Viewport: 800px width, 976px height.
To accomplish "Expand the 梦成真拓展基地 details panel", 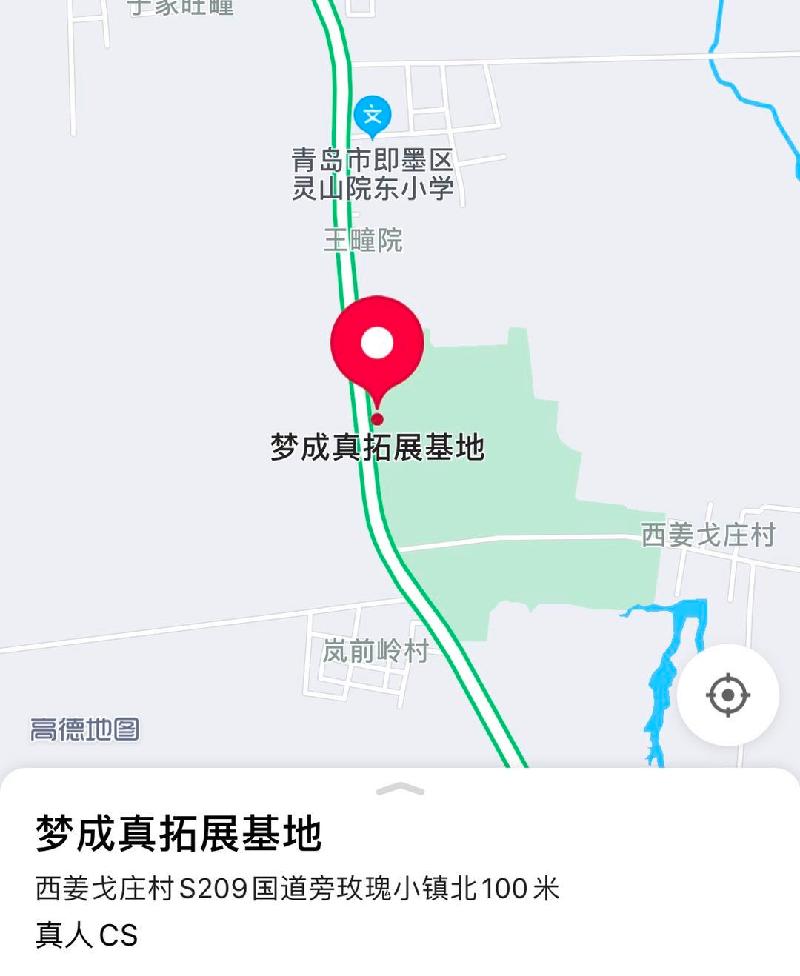I will pos(400,789).
